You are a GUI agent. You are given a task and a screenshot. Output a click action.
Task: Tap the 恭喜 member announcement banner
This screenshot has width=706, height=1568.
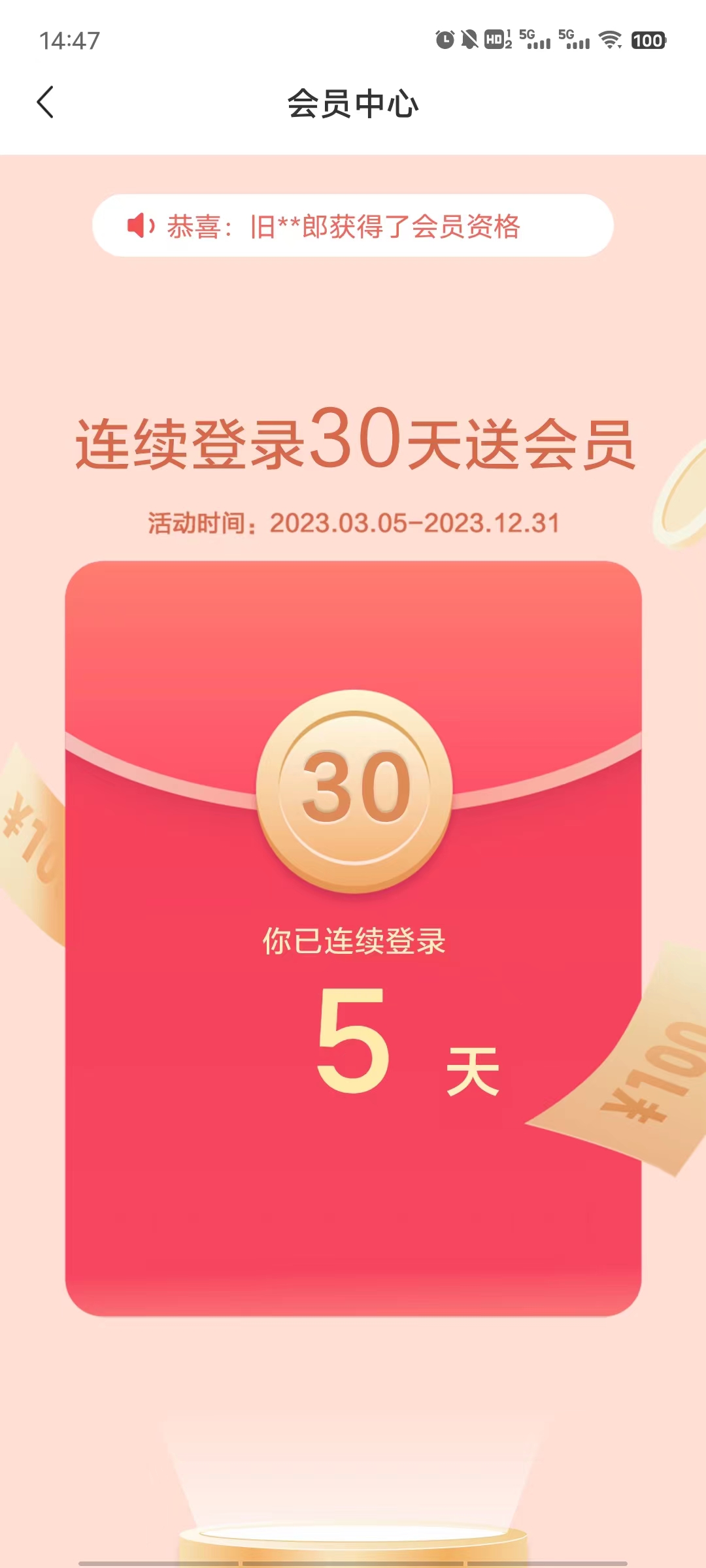[x=353, y=226]
